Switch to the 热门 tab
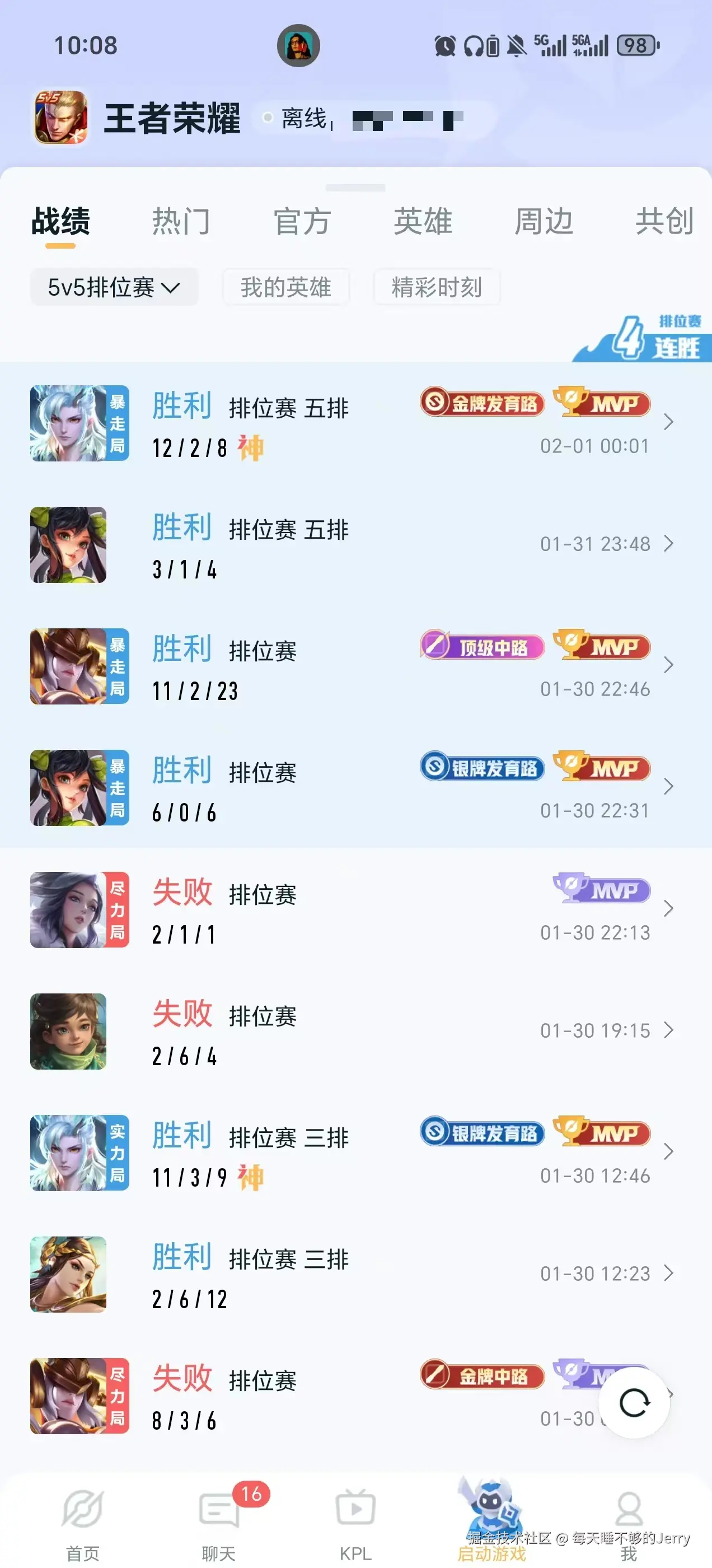The image size is (712, 1568). 182,221
